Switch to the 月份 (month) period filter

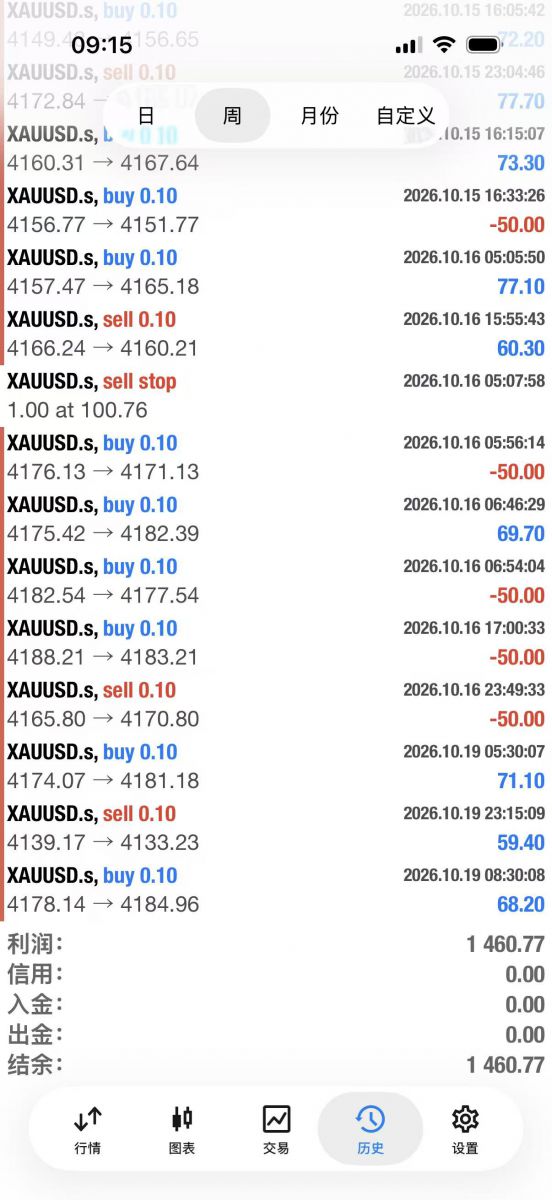[x=319, y=116]
